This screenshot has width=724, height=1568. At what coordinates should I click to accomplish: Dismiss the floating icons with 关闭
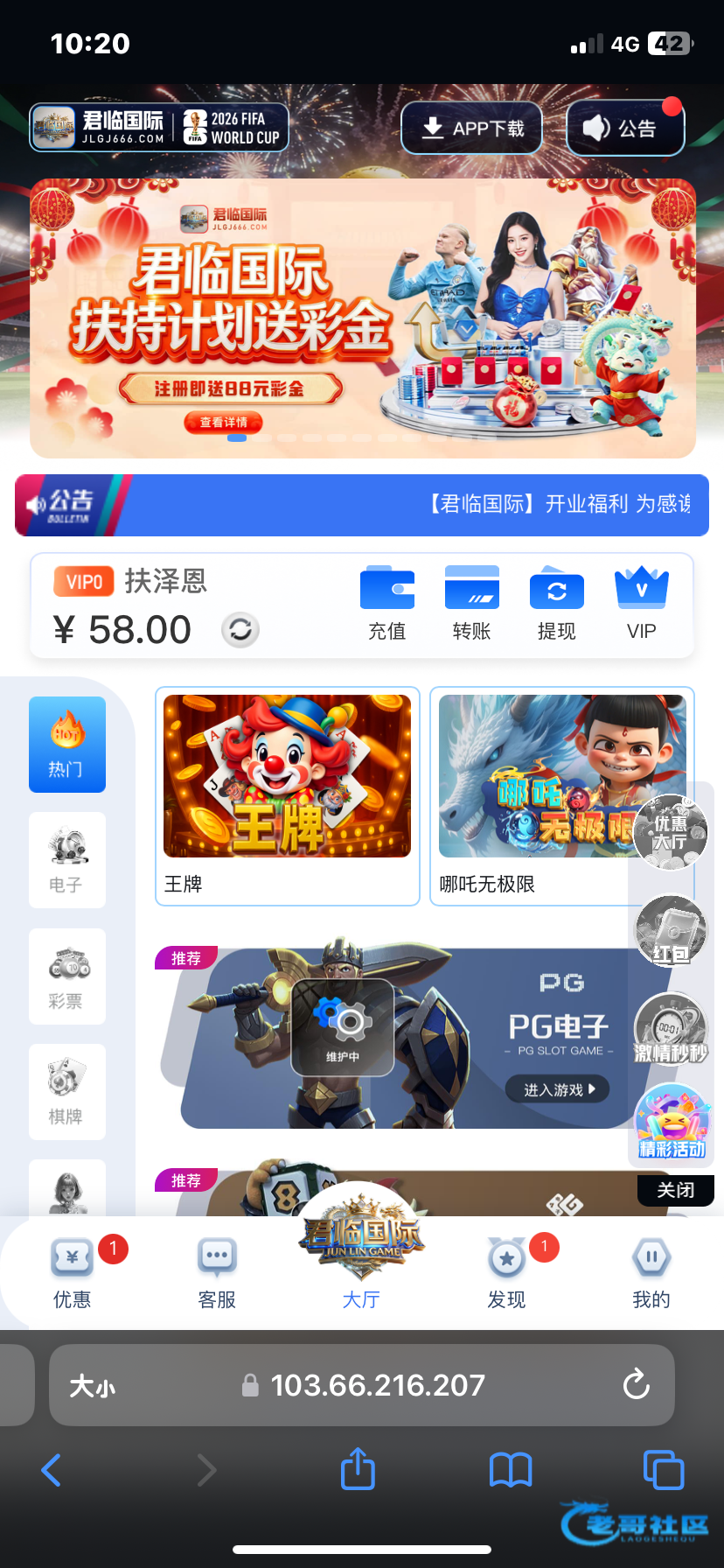click(675, 1190)
